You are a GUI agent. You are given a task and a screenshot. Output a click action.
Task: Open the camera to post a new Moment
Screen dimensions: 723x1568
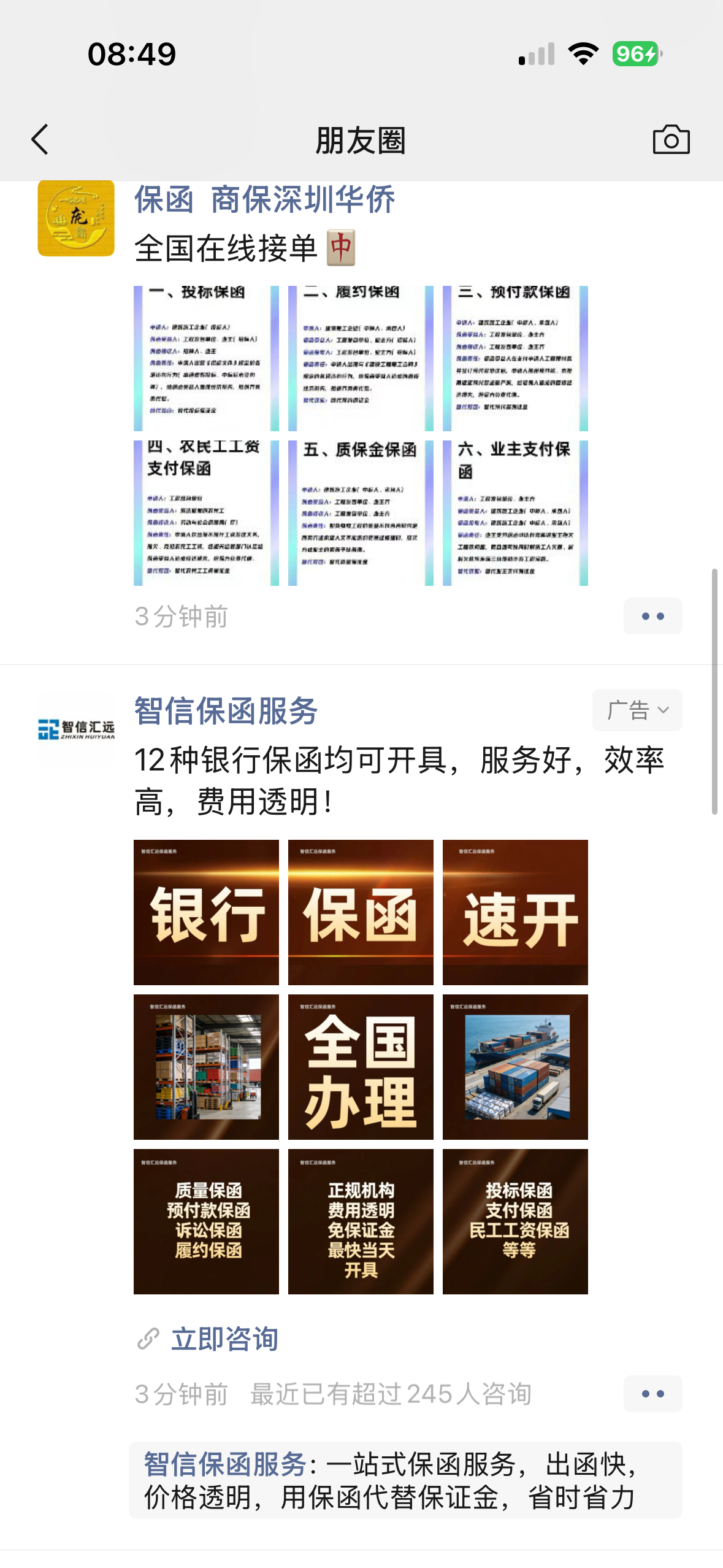coord(670,140)
